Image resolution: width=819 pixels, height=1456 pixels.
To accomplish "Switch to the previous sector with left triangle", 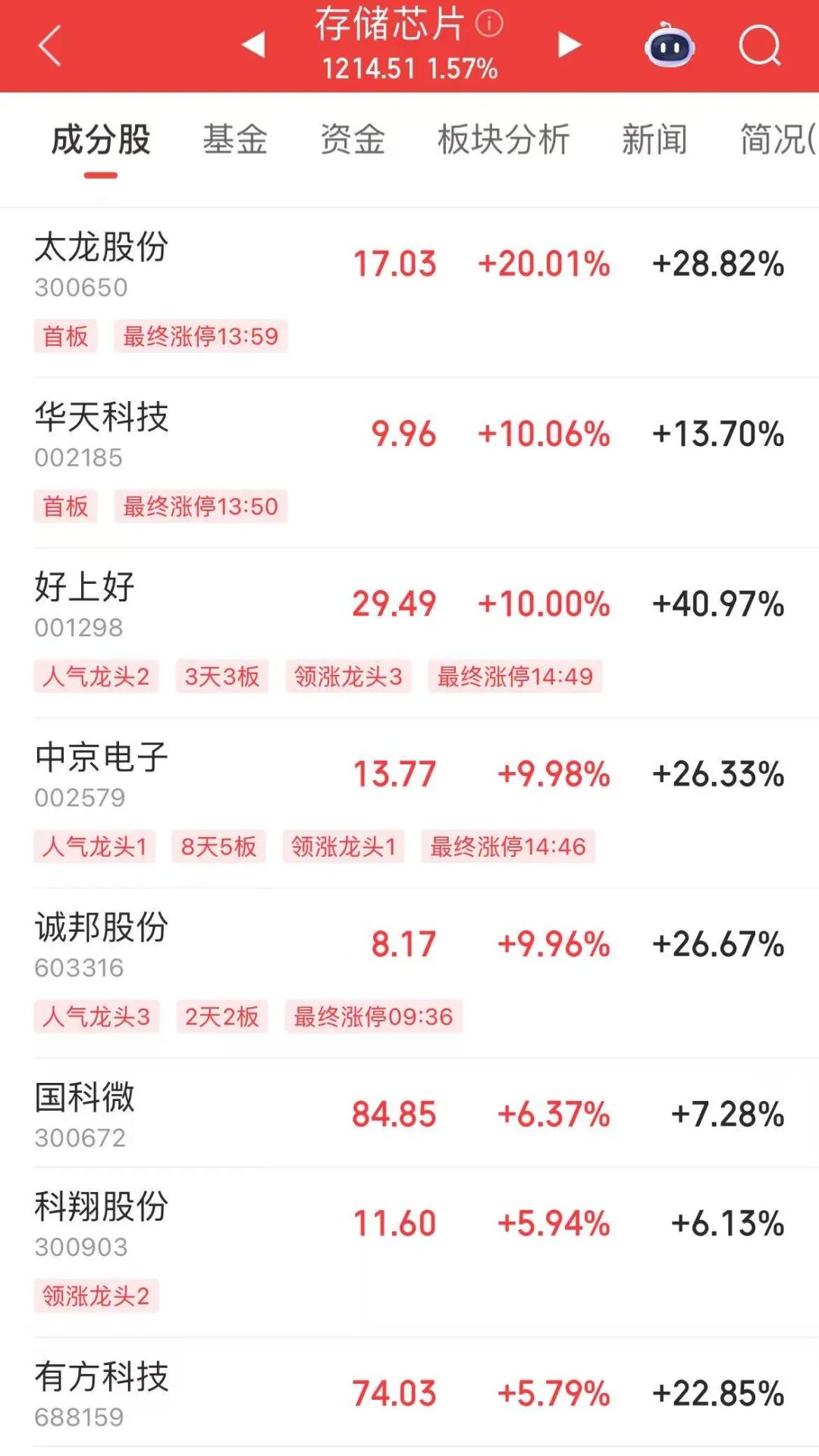I will [253, 45].
